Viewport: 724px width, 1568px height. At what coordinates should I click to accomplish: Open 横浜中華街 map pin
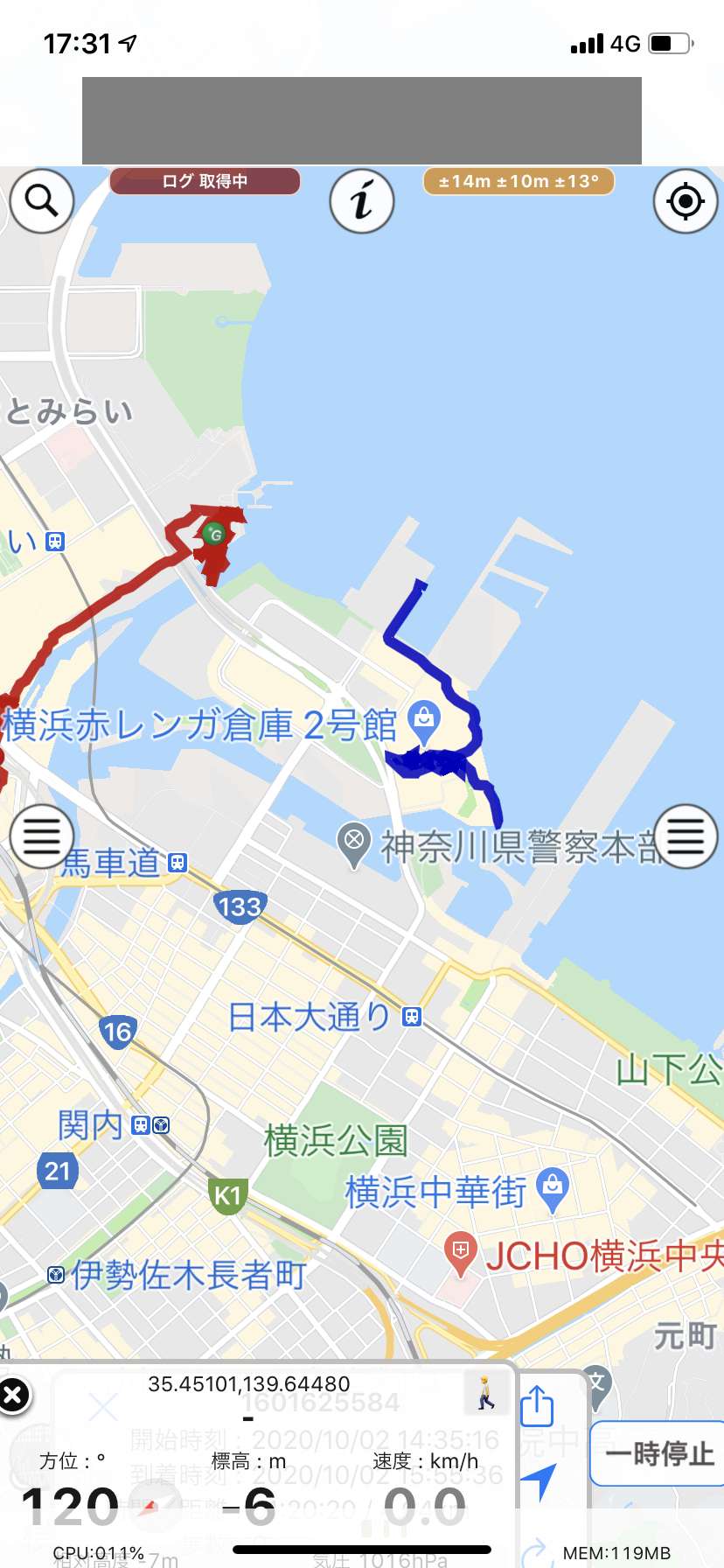point(552,1187)
